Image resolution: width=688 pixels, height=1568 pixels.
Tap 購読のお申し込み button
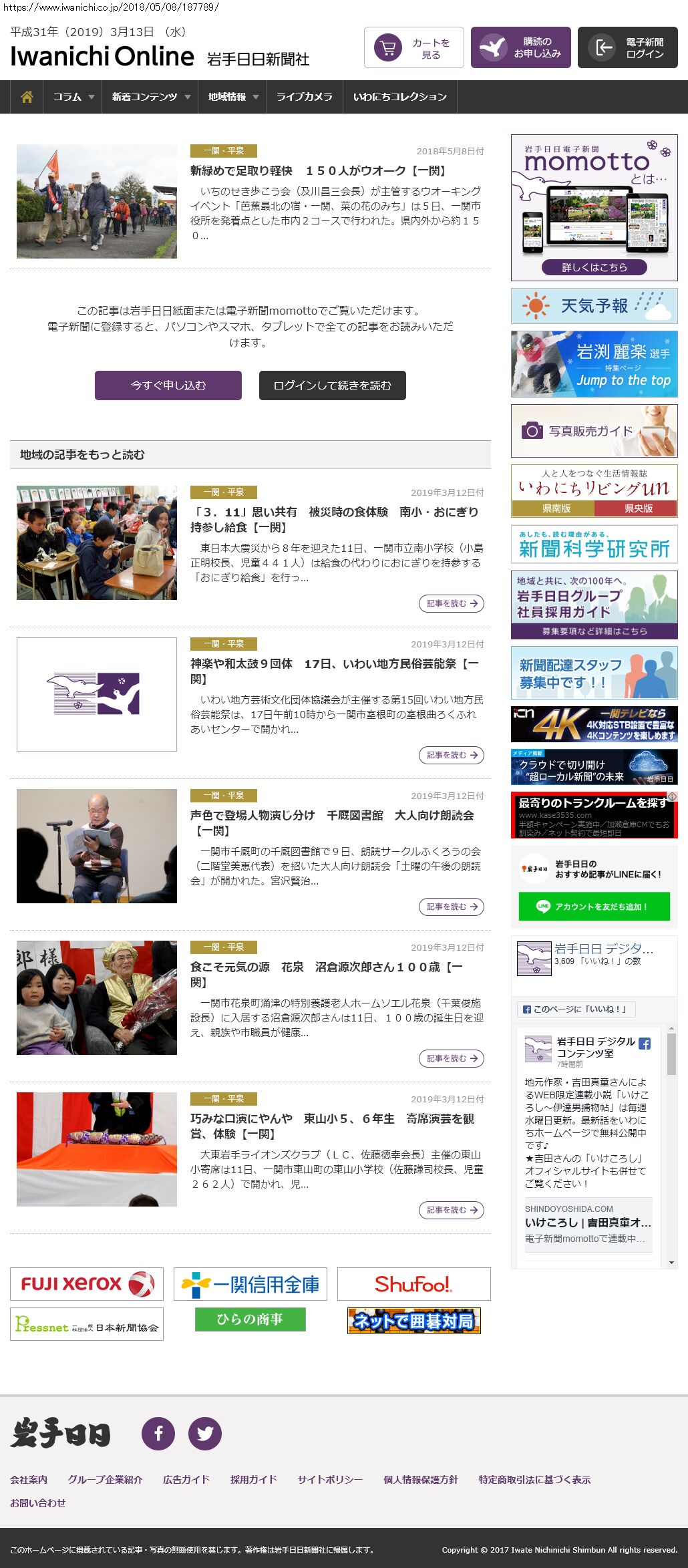(521, 48)
